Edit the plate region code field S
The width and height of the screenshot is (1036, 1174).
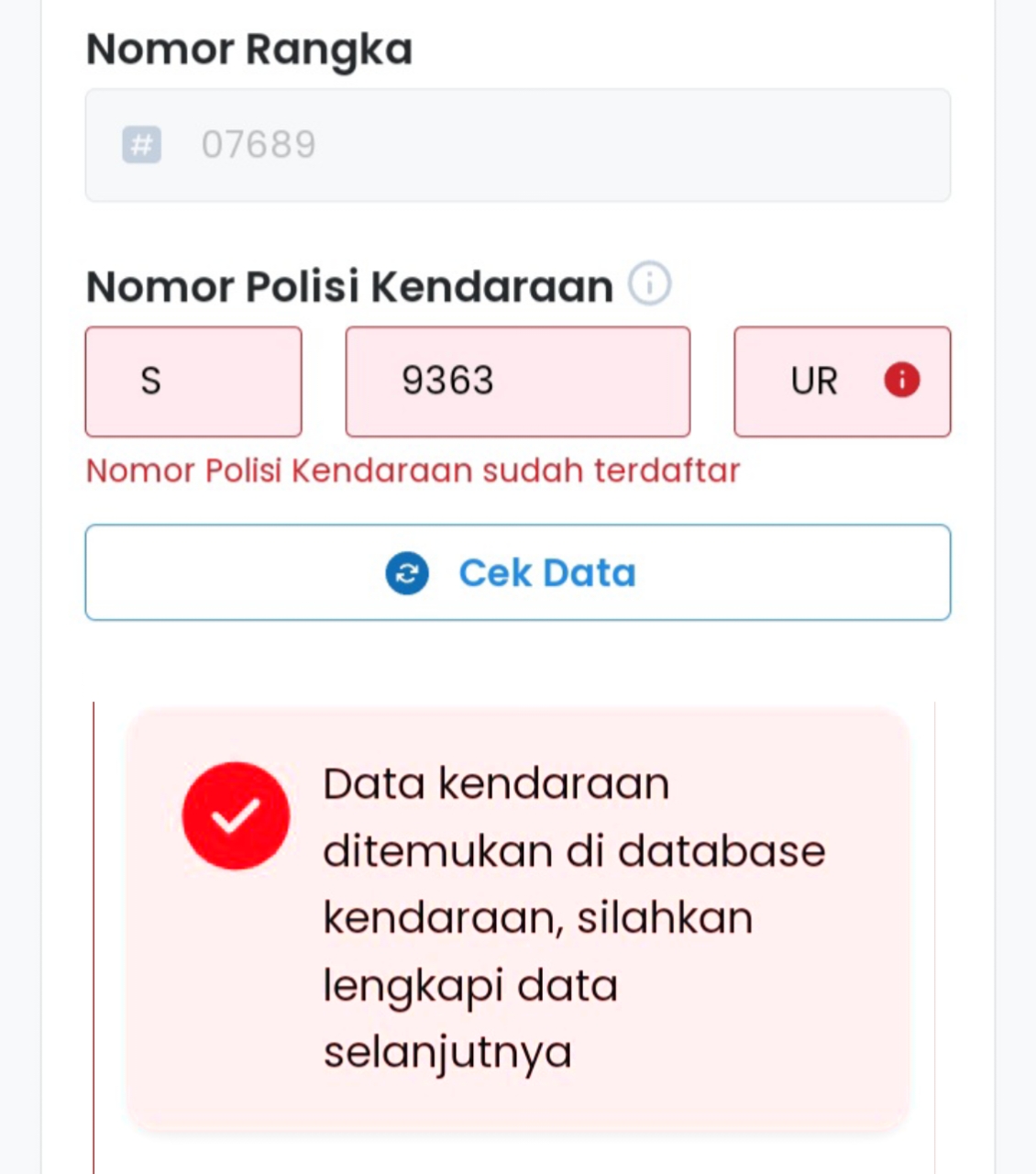point(193,381)
